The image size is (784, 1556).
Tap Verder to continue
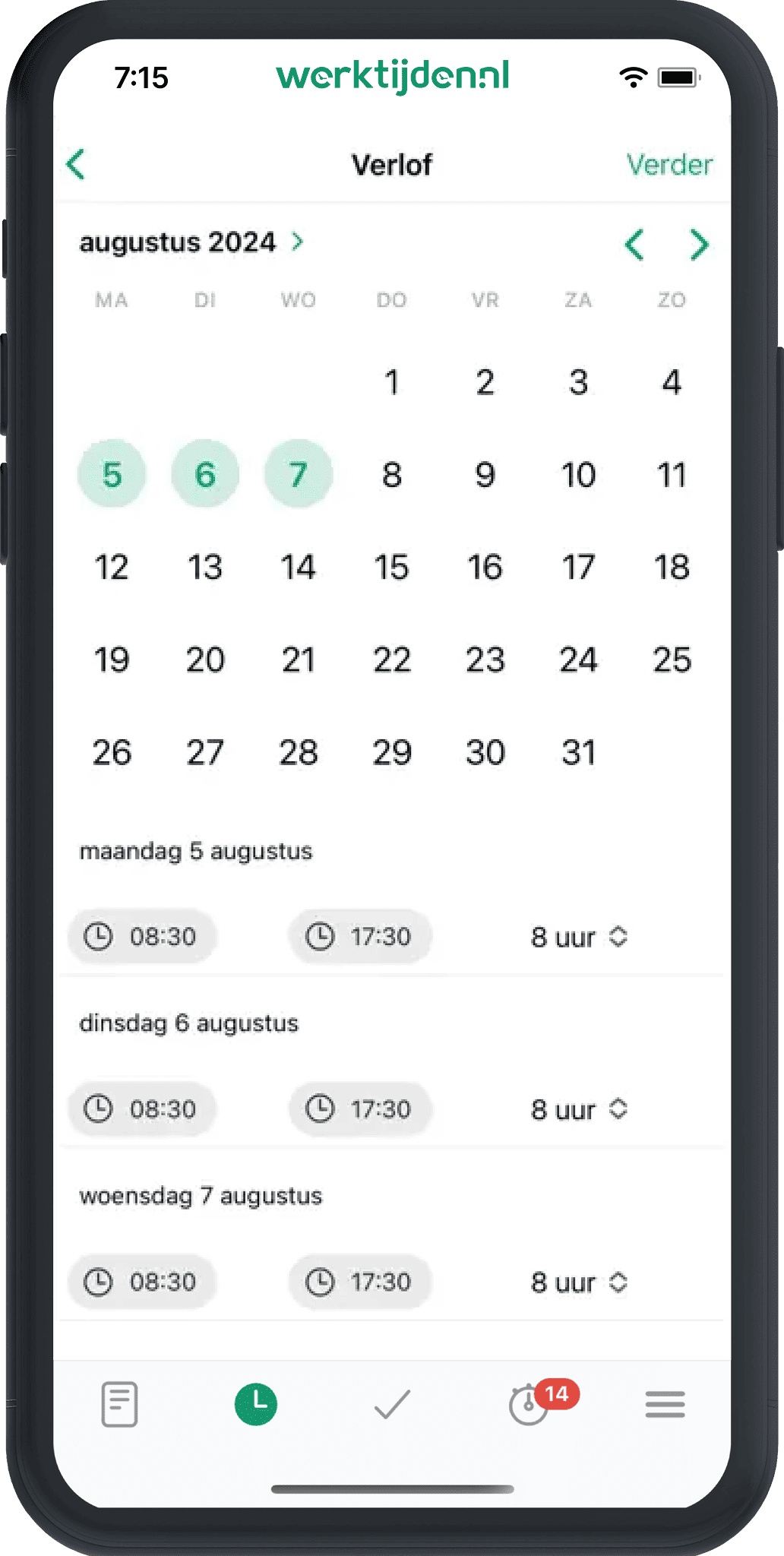tap(669, 164)
